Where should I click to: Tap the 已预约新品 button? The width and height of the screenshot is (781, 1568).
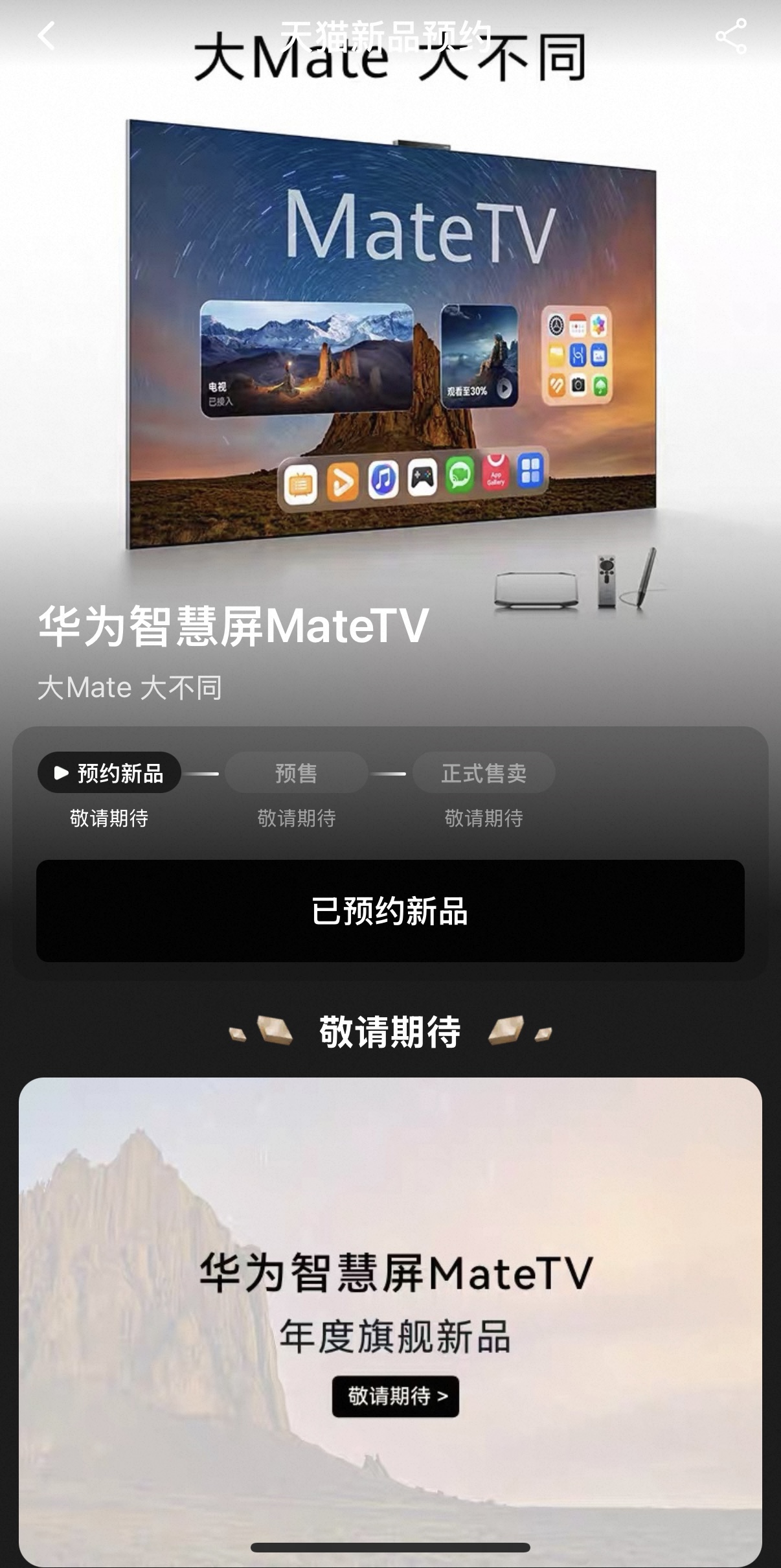390,910
